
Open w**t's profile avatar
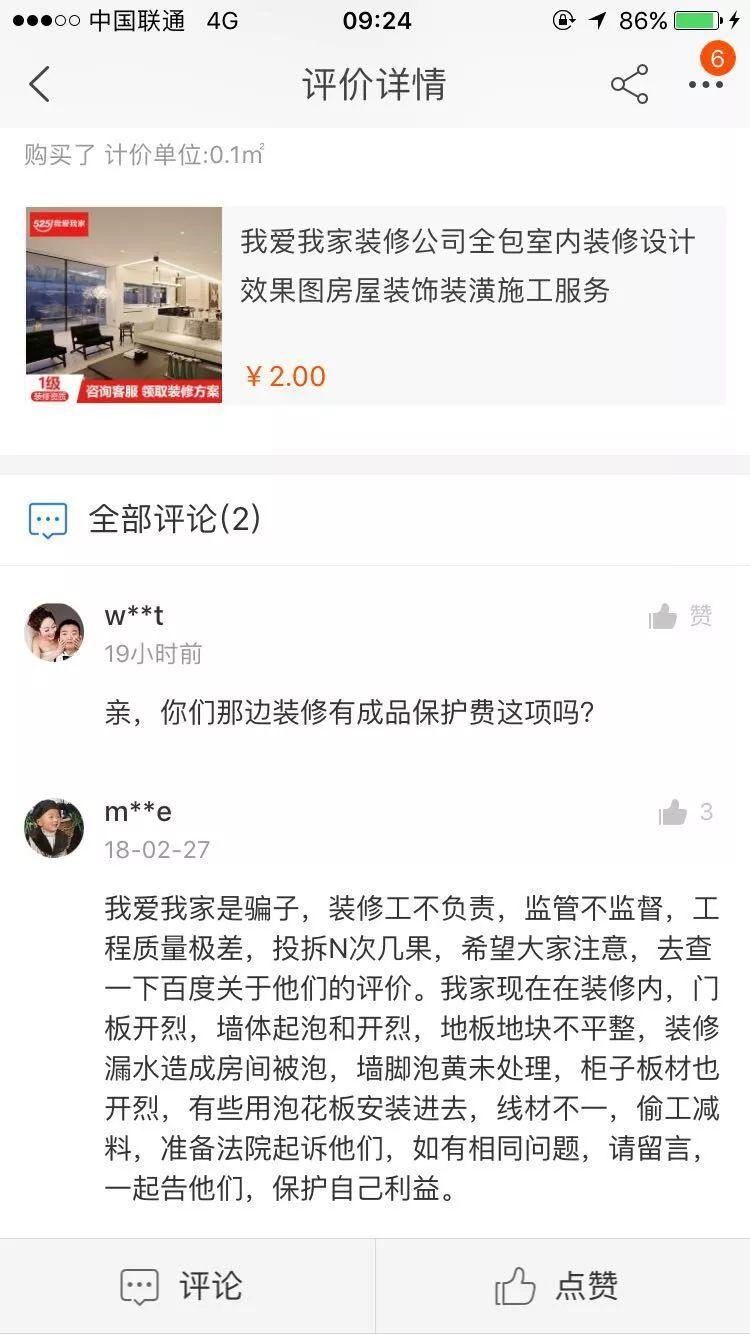54,632
